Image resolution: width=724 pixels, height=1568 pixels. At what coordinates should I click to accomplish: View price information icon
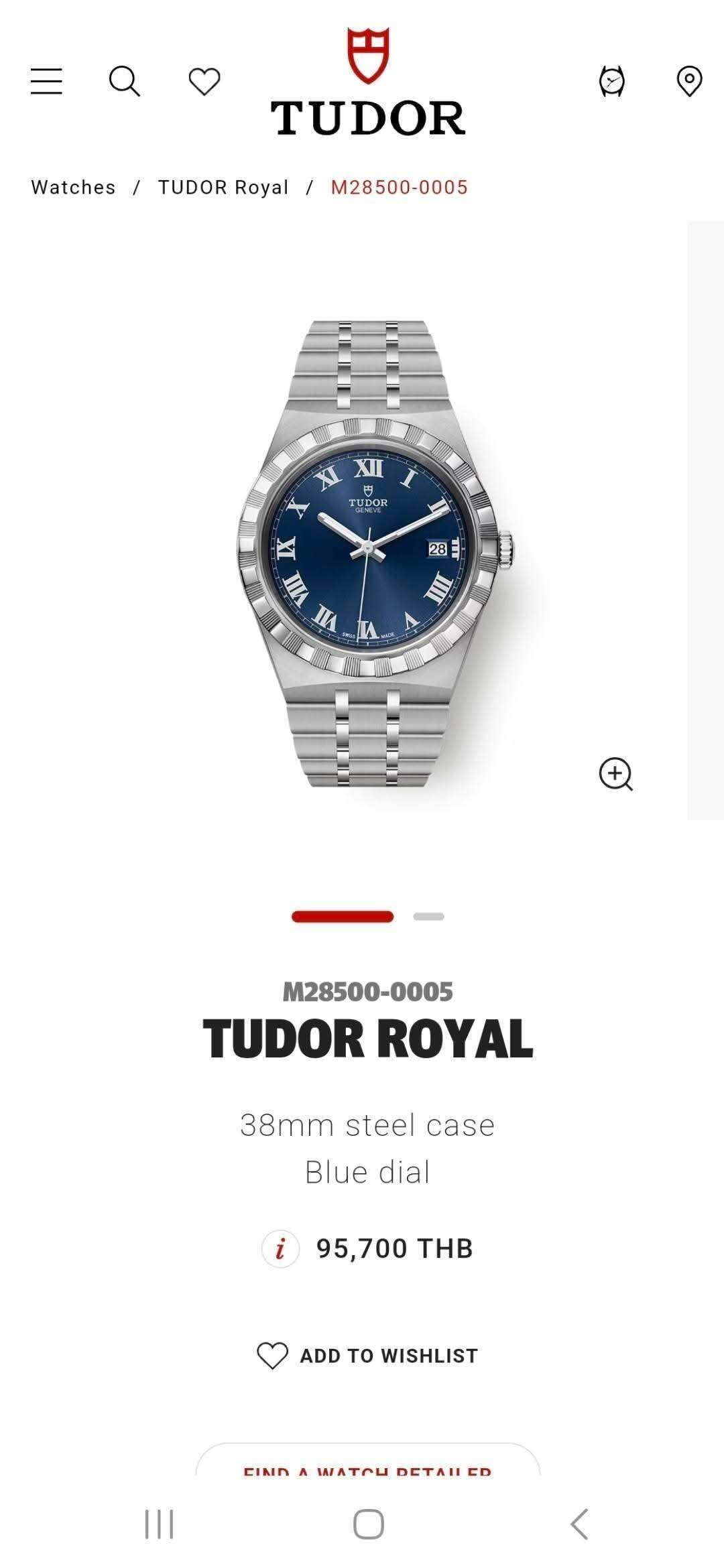pos(280,1248)
